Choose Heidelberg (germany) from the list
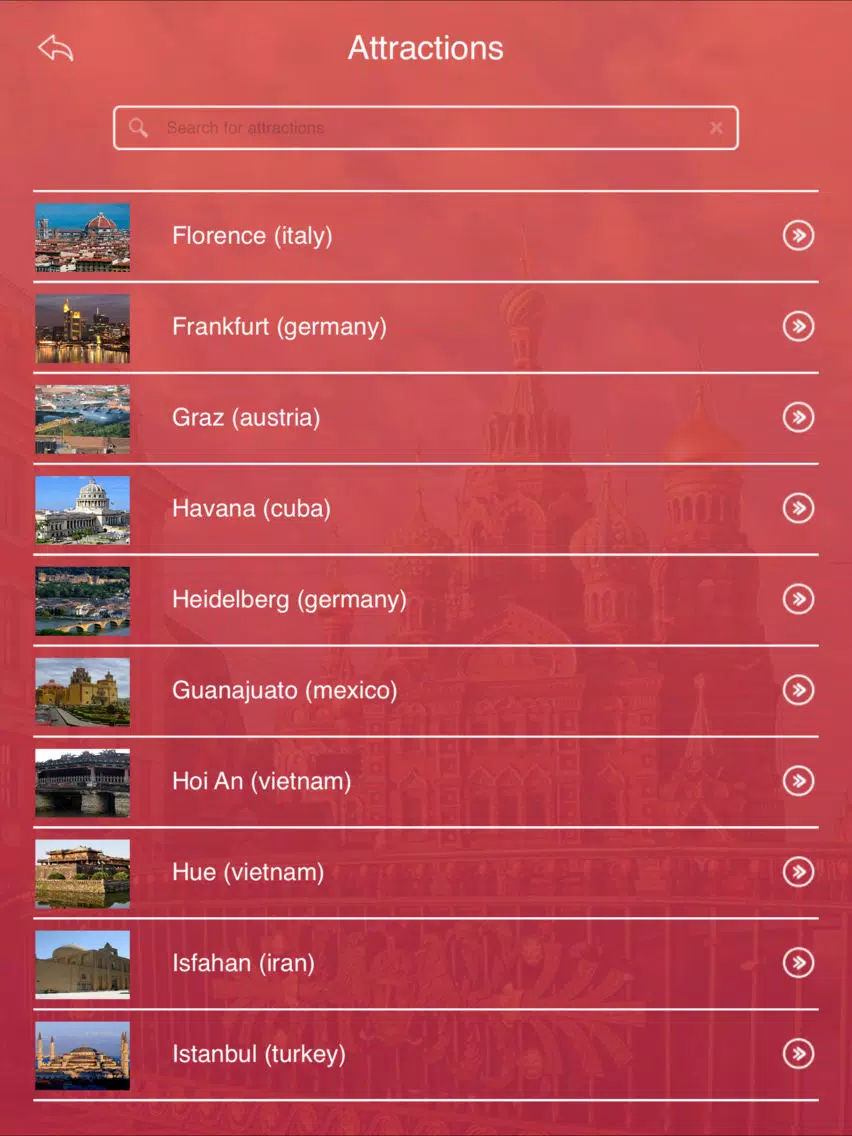The image size is (852, 1136). (x=289, y=600)
